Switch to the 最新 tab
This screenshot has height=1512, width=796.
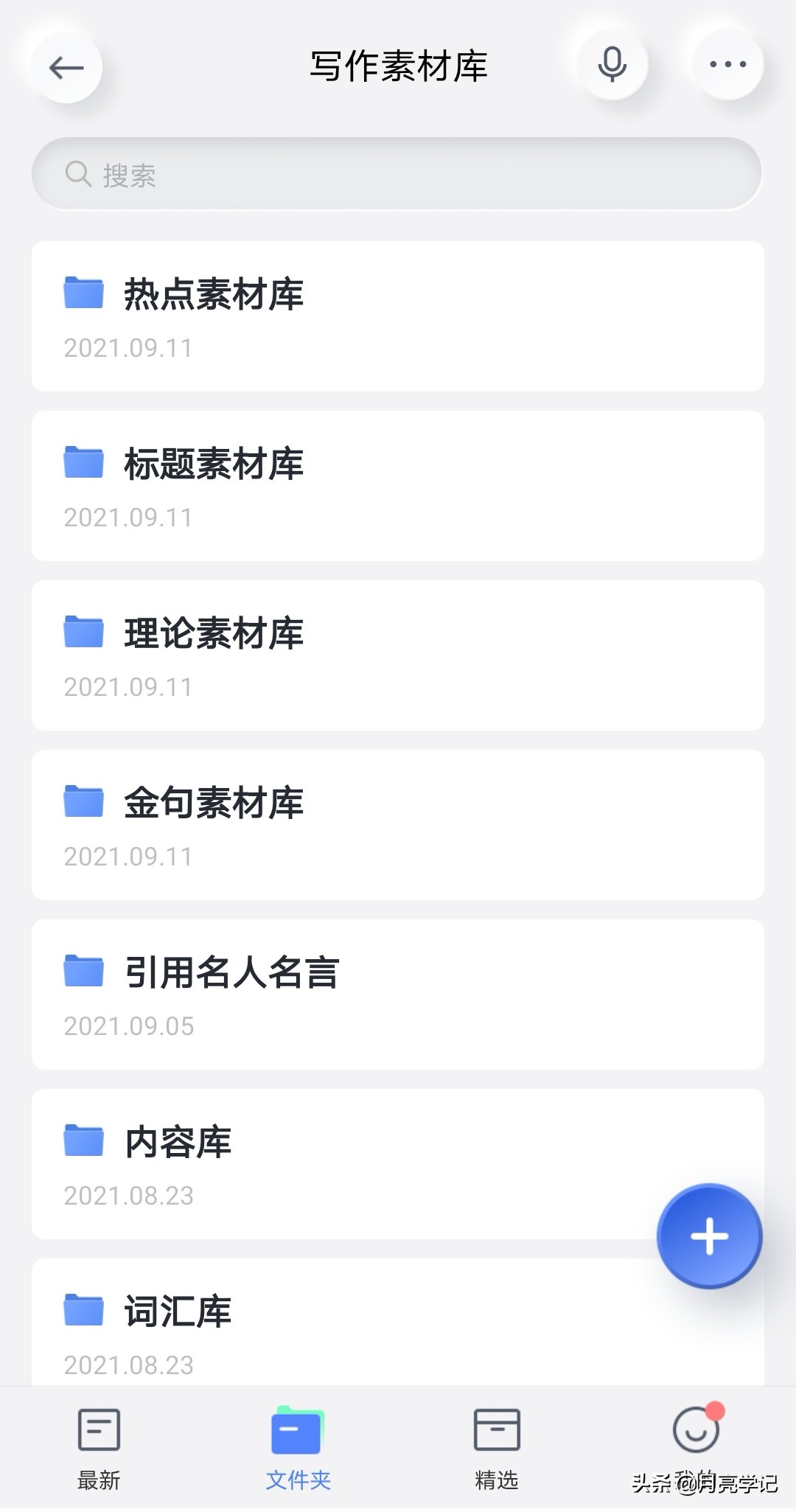pyautogui.click(x=99, y=1448)
